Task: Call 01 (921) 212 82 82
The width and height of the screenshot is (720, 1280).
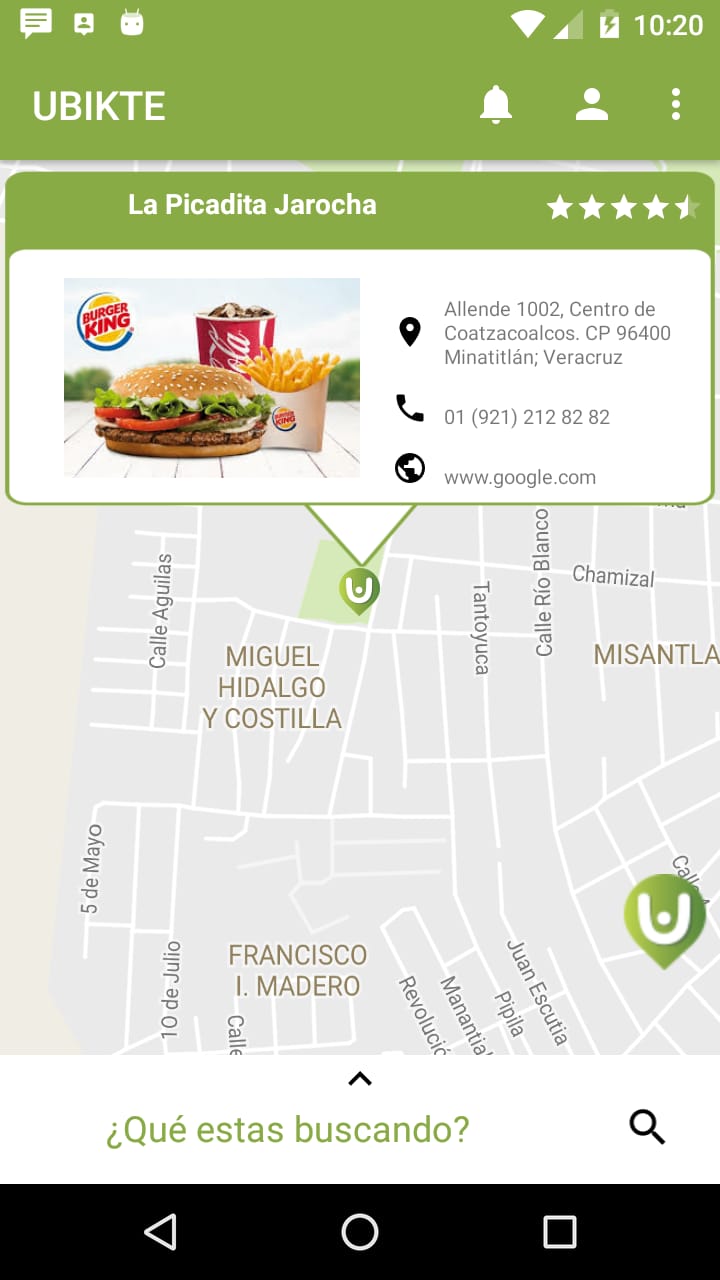Action: 526,417
